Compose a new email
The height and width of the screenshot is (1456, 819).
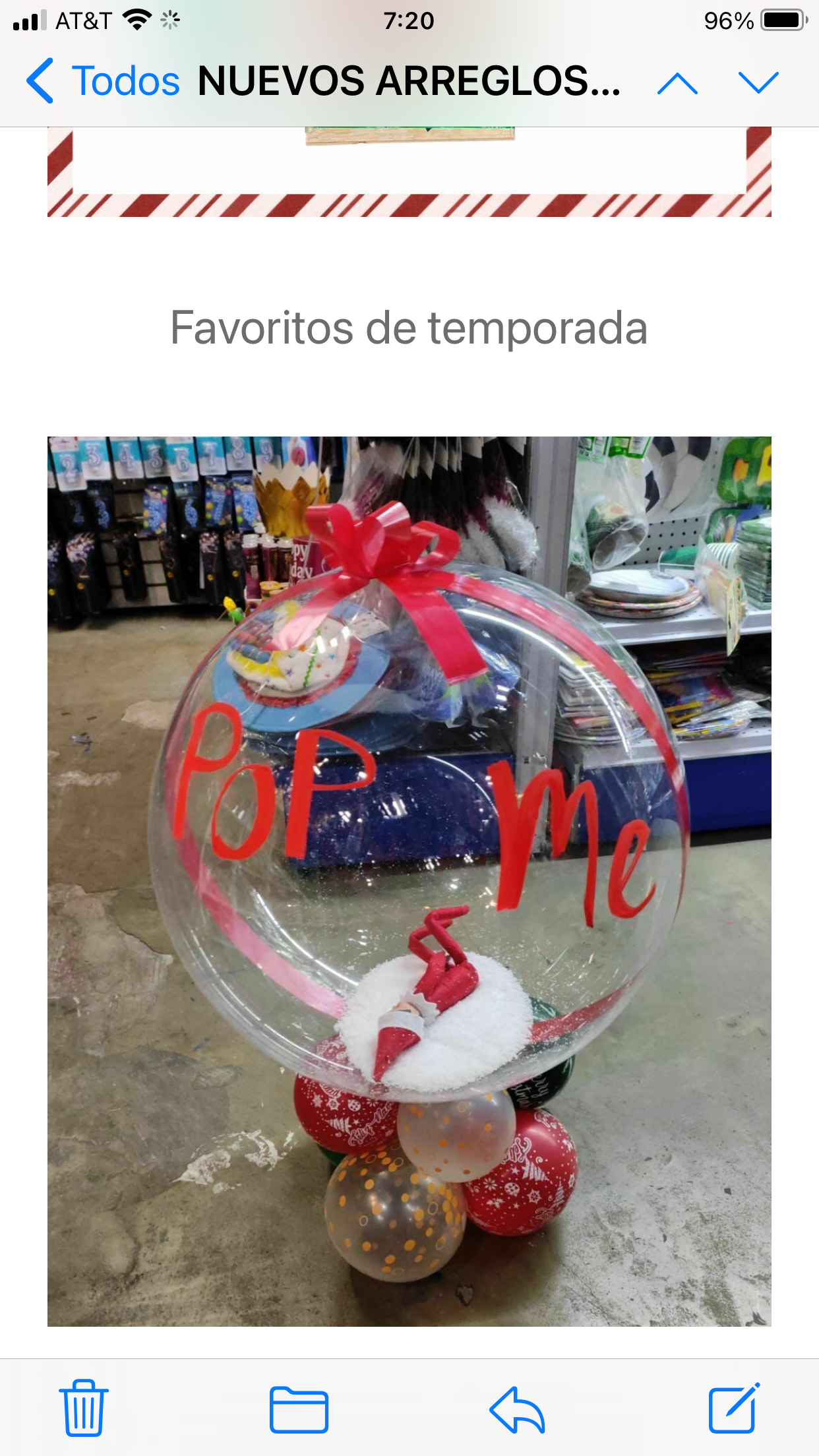click(x=733, y=1408)
